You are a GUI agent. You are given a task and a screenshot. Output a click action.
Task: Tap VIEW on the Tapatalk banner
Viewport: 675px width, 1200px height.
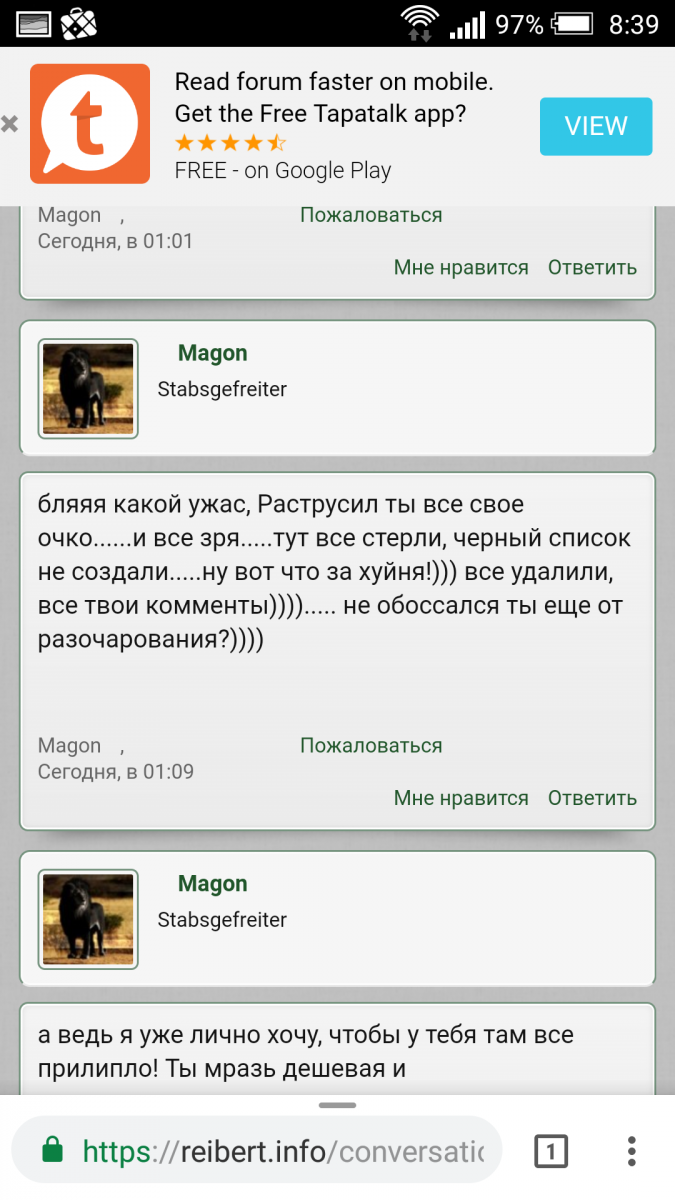595,127
